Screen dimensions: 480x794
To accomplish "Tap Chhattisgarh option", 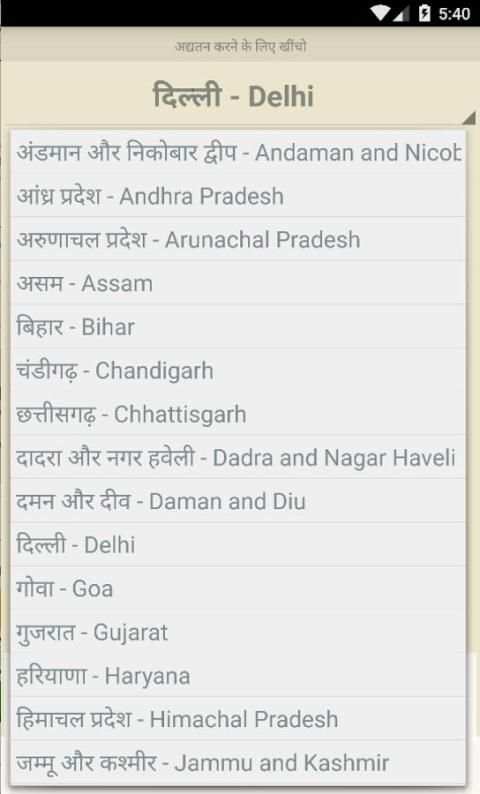I will [237, 413].
